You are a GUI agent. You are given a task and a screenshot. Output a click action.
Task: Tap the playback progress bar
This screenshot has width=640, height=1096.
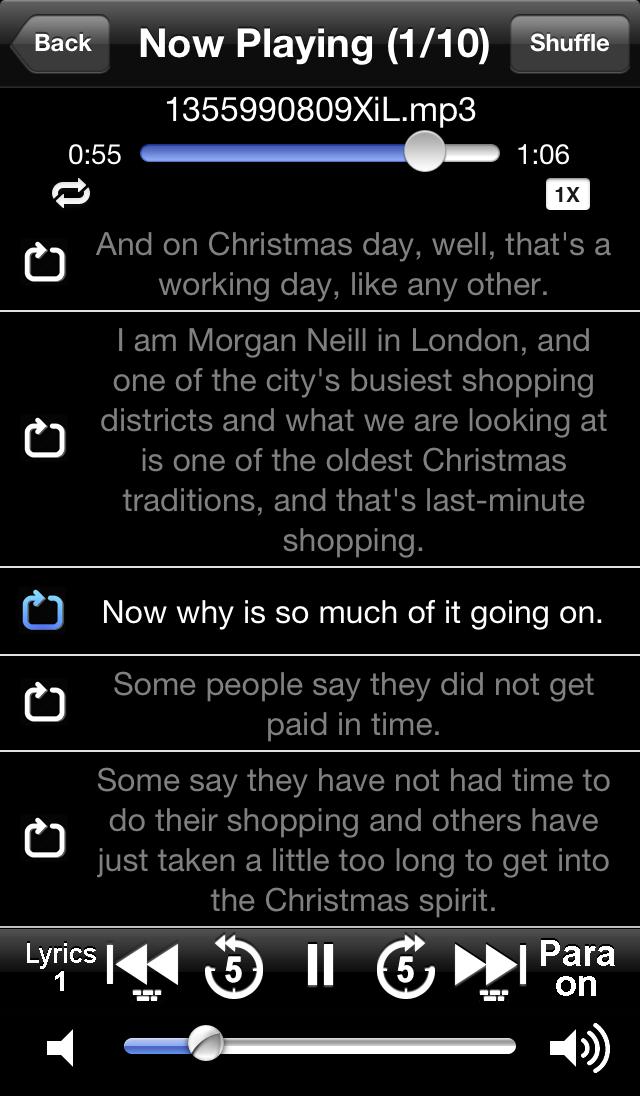pos(320,153)
